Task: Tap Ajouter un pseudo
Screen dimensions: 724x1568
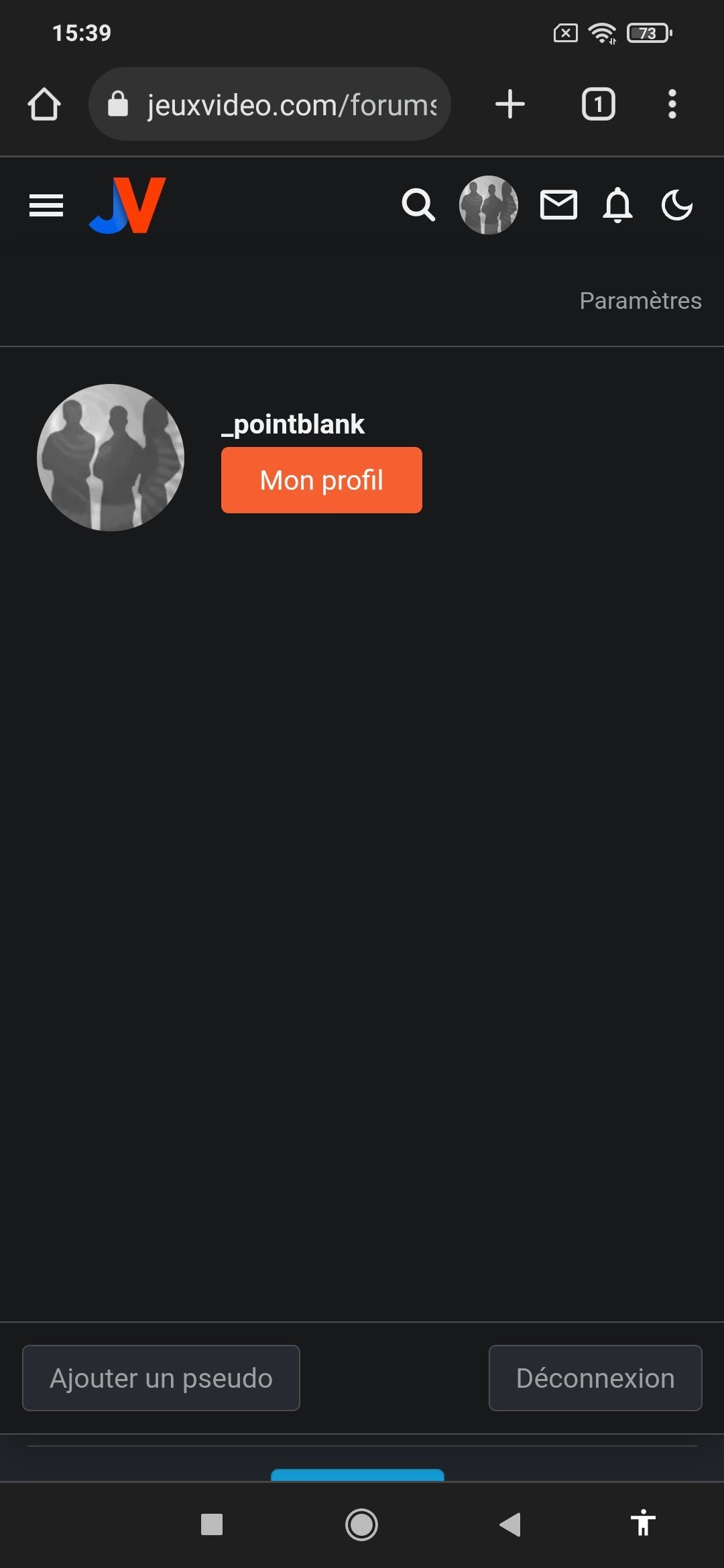Action: point(161,1378)
